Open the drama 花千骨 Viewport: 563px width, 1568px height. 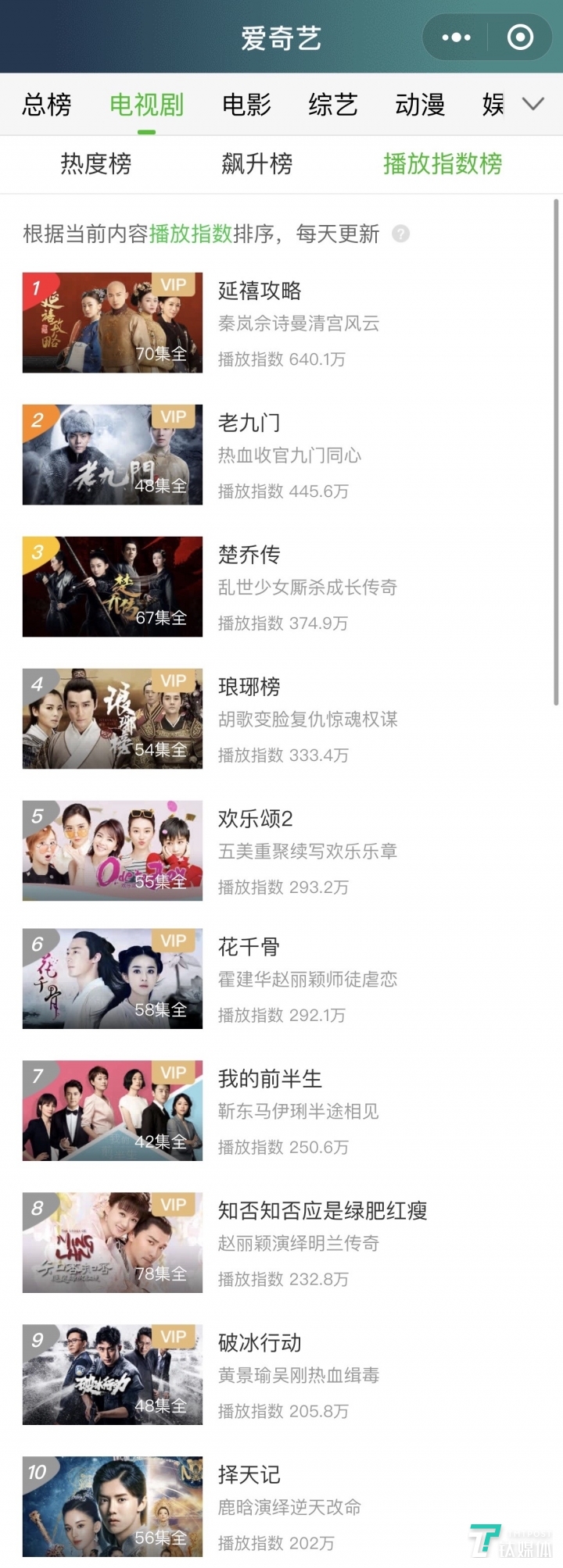coord(249,948)
